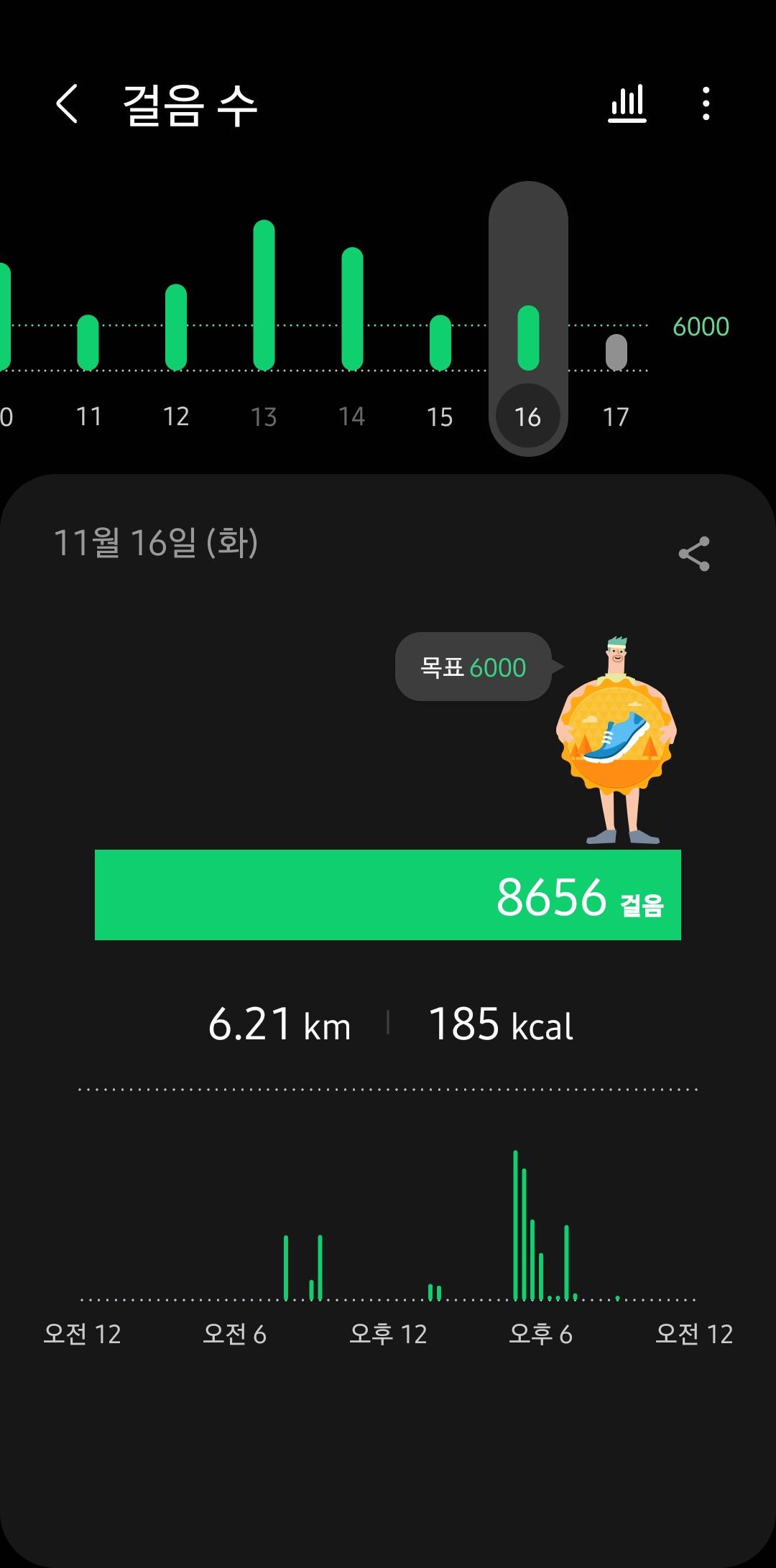The width and height of the screenshot is (776, 1568).
Task: Open the three-dot overflow menu
Action: click(706, 104)
